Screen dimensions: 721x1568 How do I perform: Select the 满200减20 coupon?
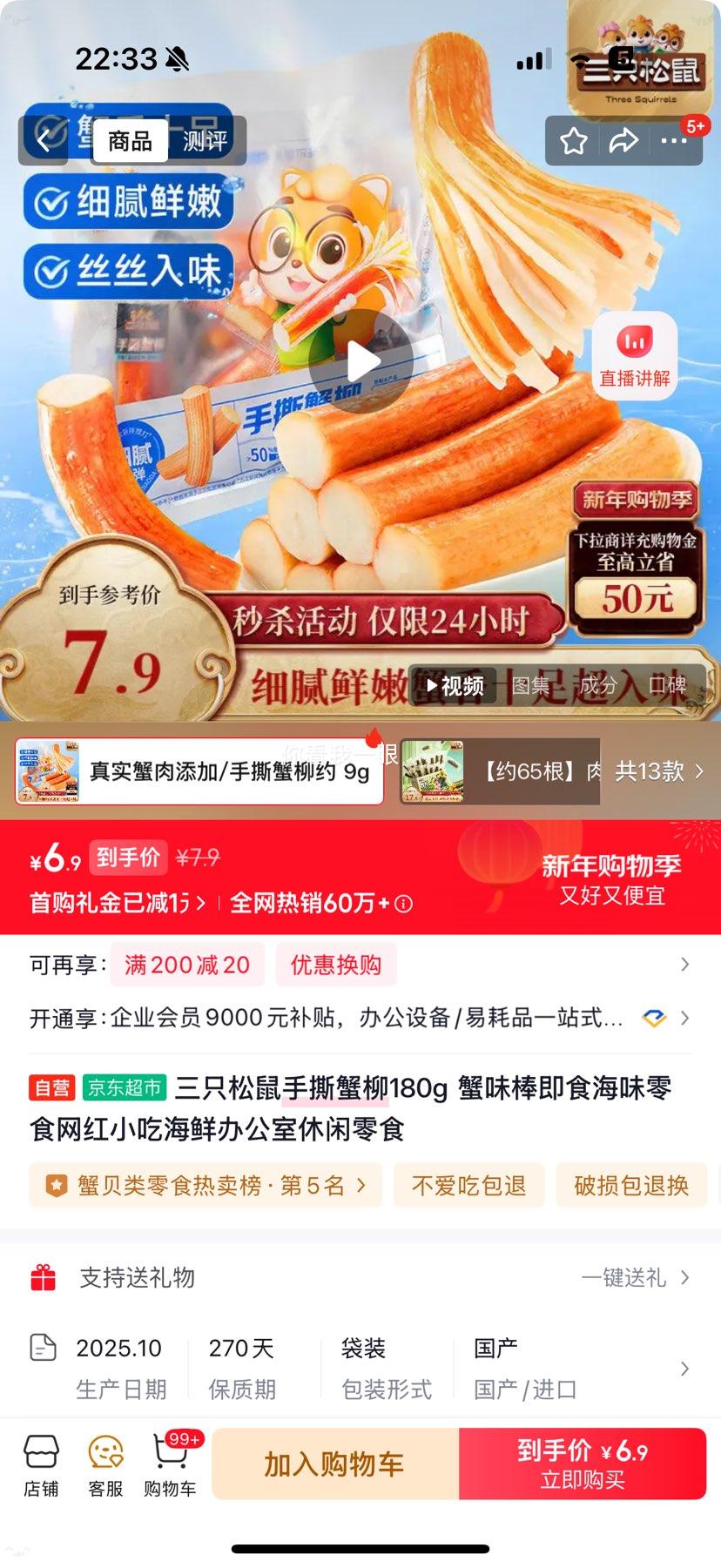pos(187,965)
